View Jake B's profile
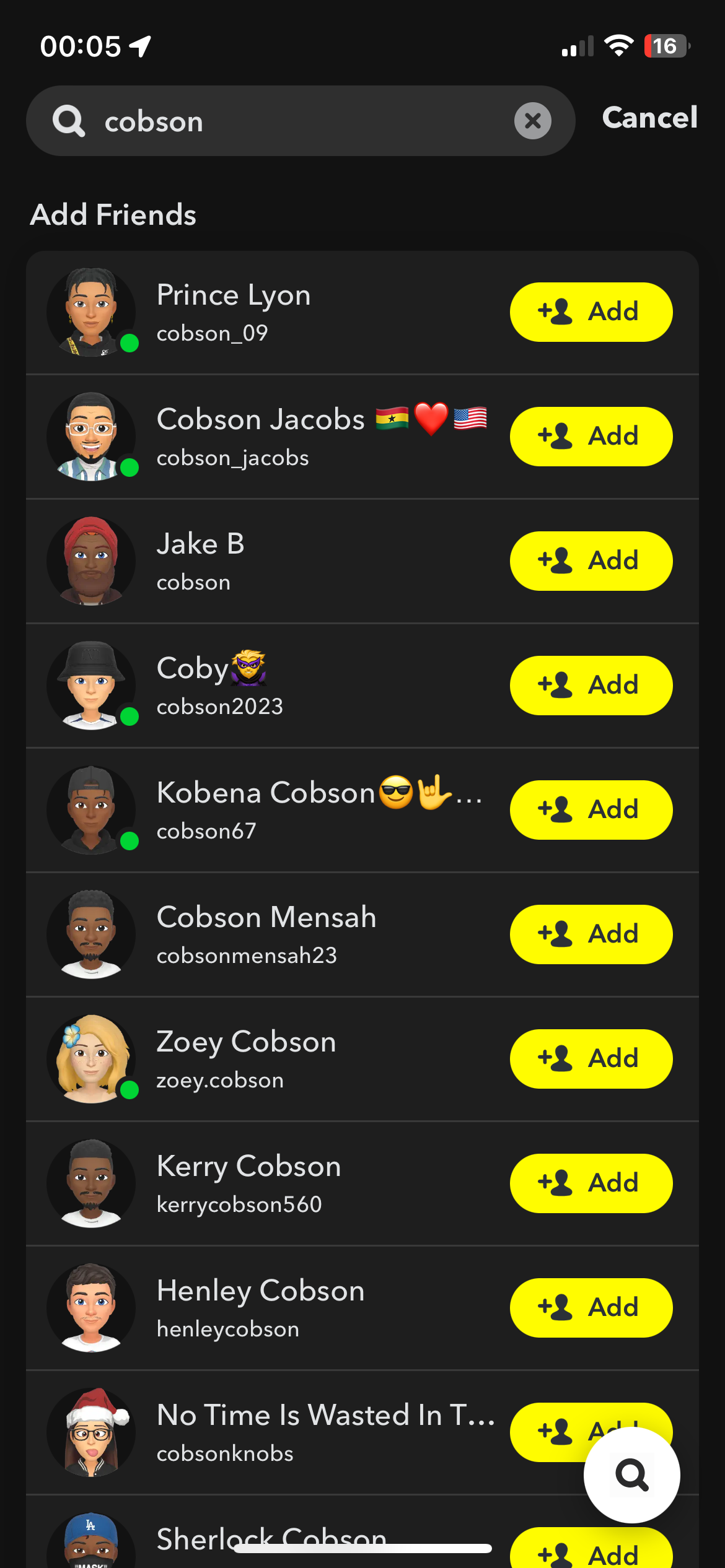Screen dimensions: 725x1568 [x=279, y=561]
